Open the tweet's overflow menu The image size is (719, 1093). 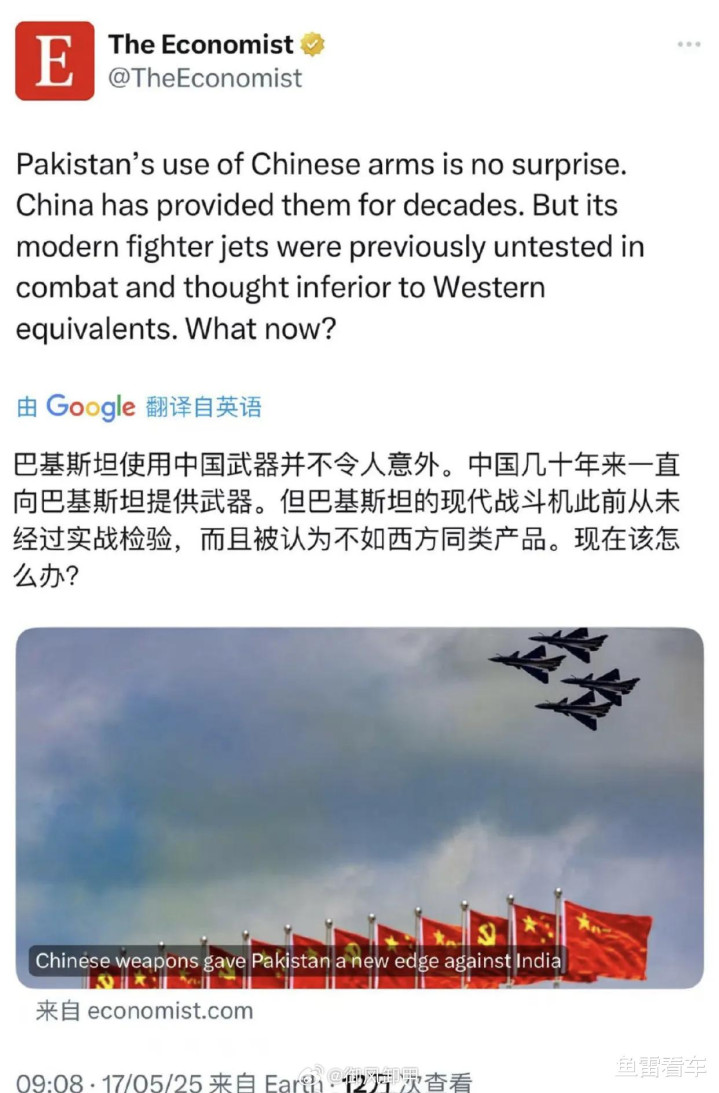689,45
